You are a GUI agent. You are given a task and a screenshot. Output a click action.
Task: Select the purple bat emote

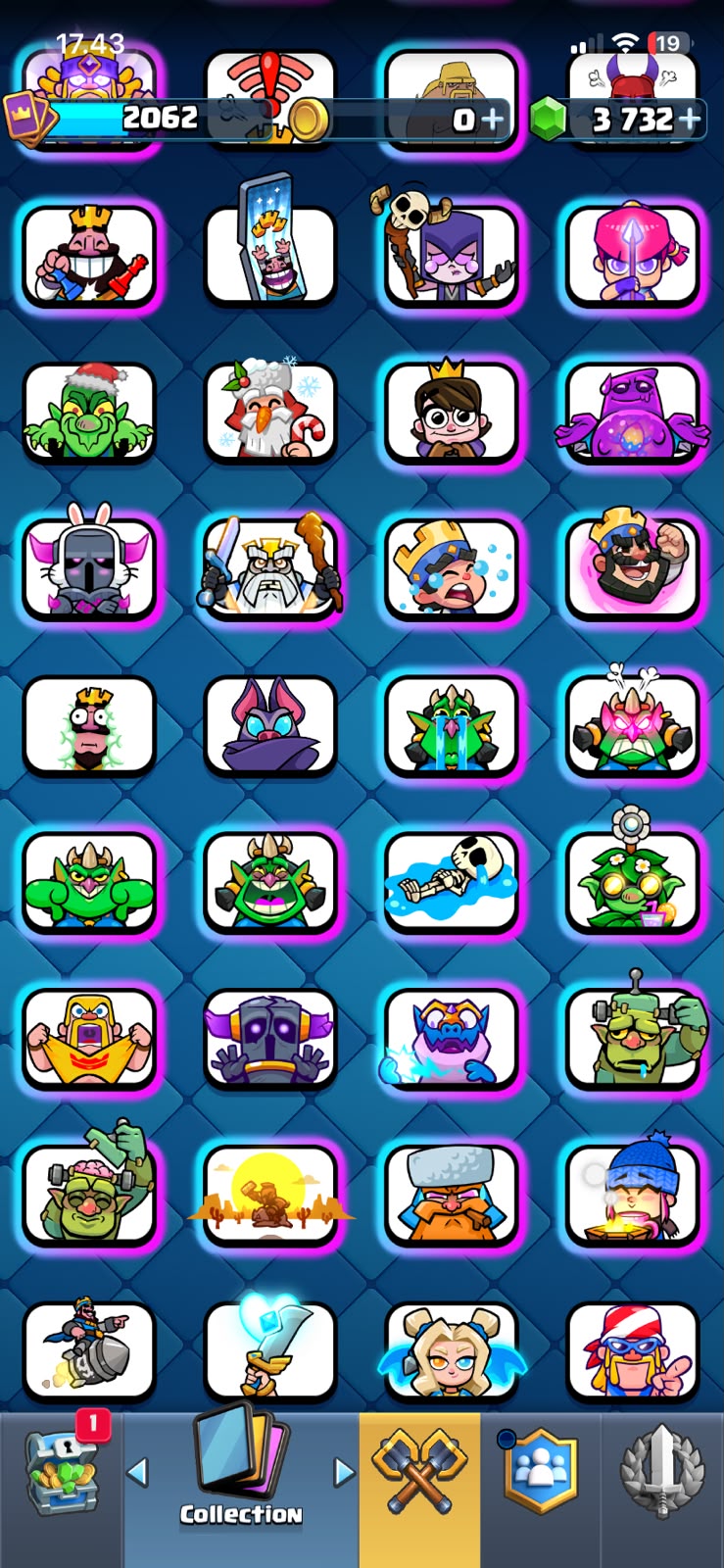point(270,723)
